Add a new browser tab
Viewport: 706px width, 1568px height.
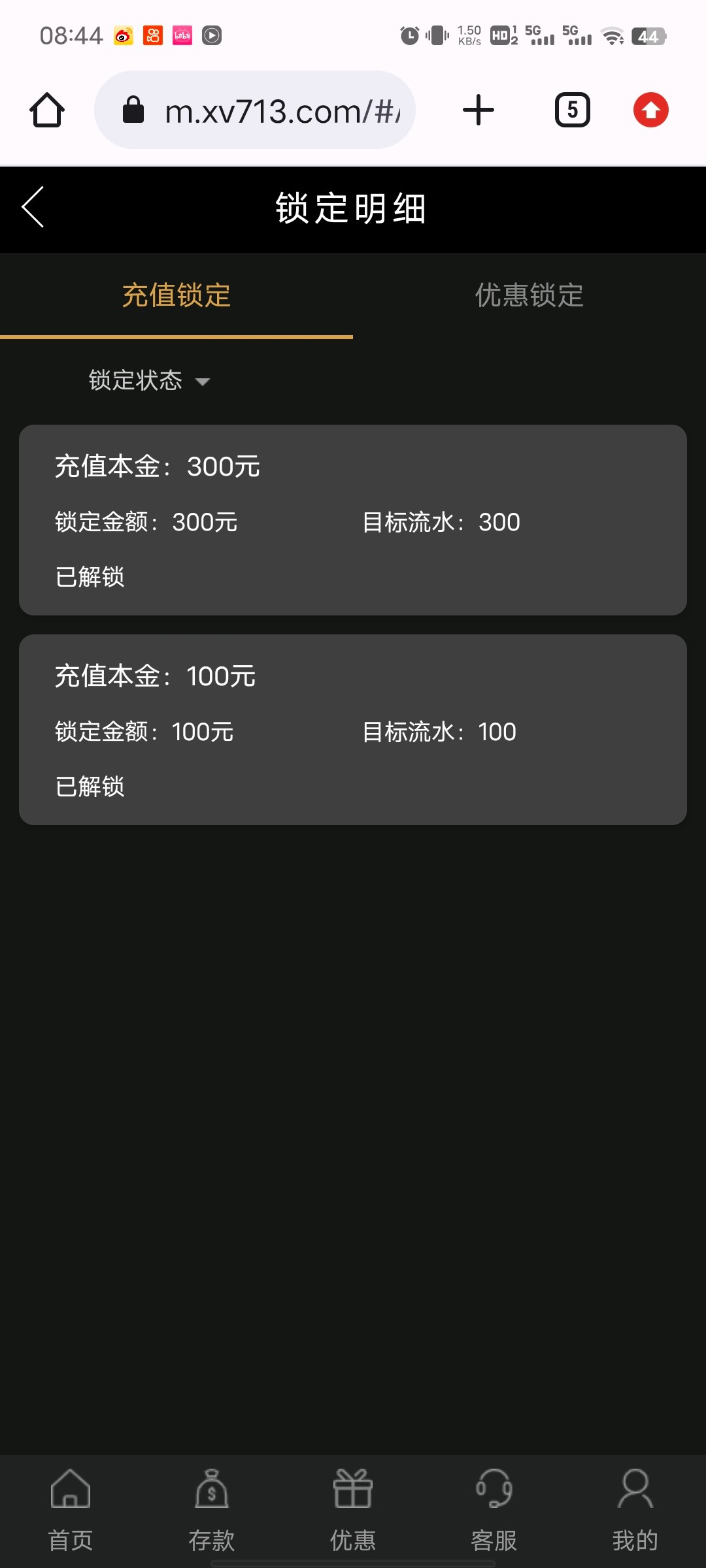tap(479, 110)
